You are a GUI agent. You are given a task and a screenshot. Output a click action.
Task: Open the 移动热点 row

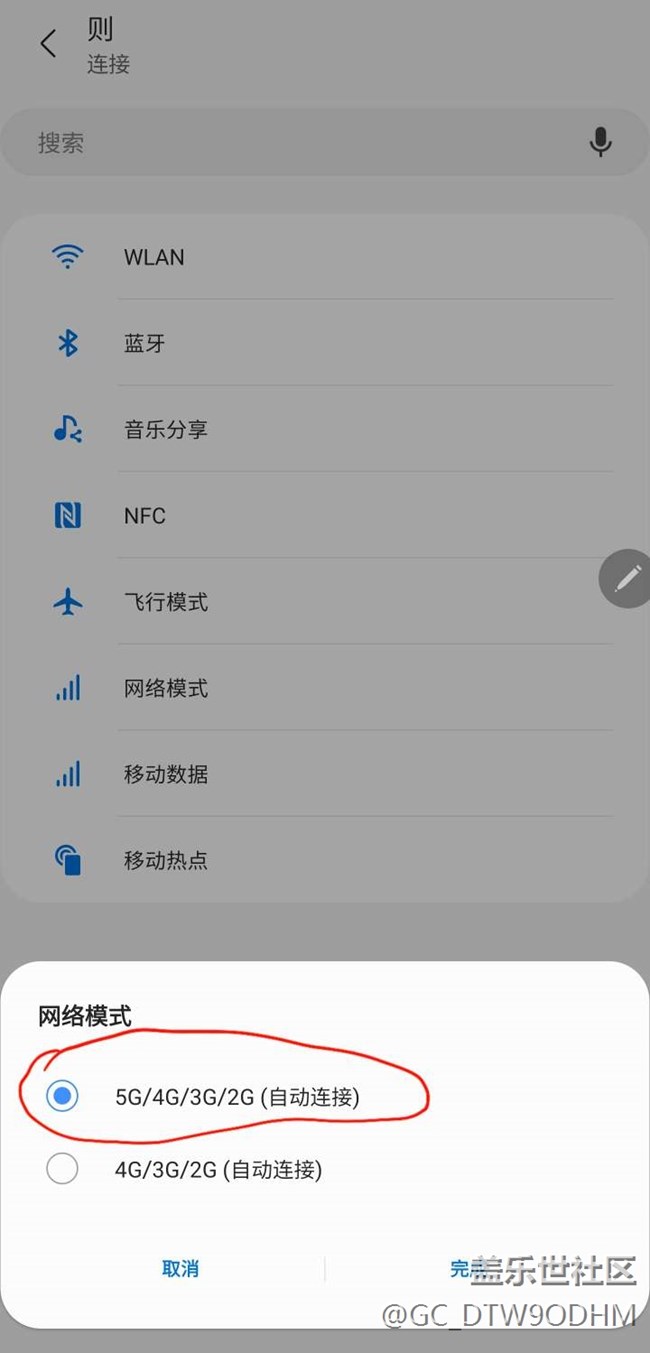[x=325, y=859]
